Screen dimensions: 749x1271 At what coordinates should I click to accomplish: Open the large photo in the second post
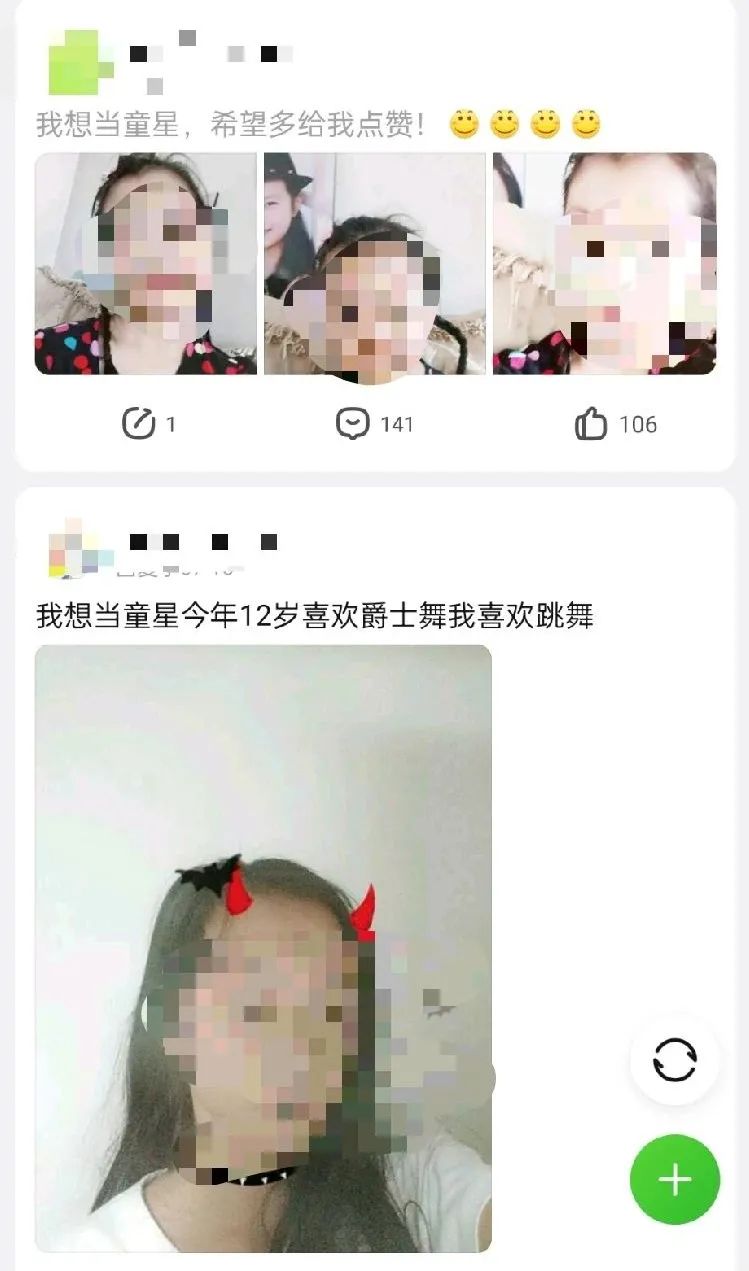click(263, 949)
